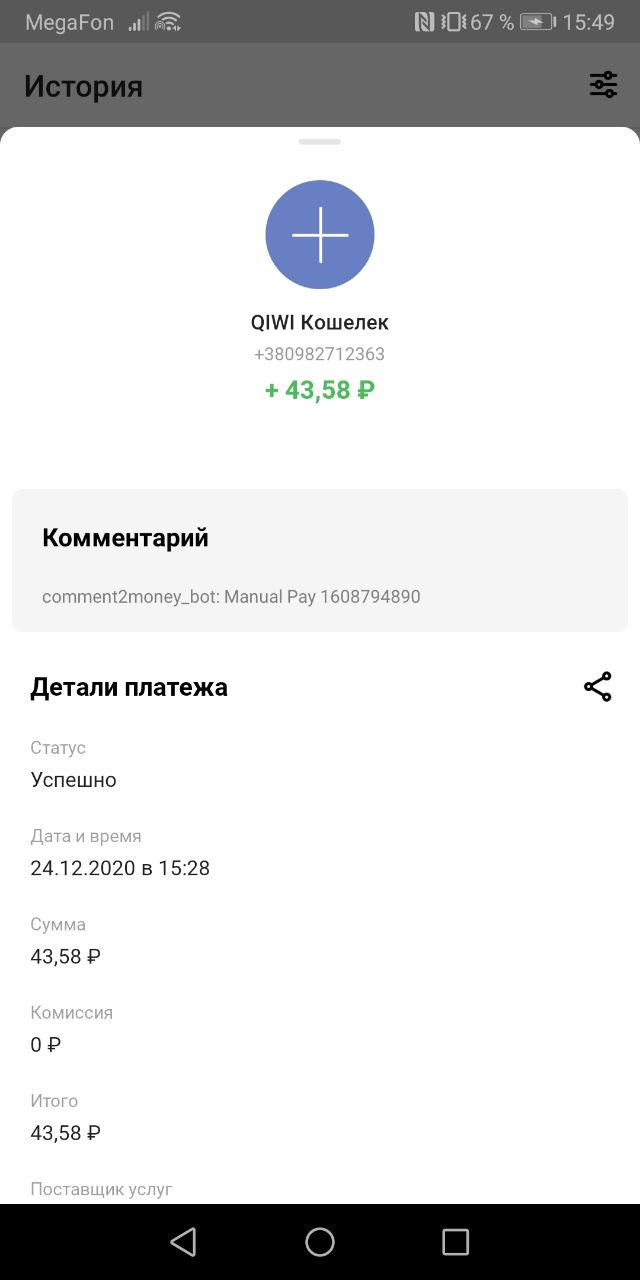Viewport: 640px width, 1280px height.
Task: Open the history filter settings icon
Action: pyautogui.click(x=603, y=85)
